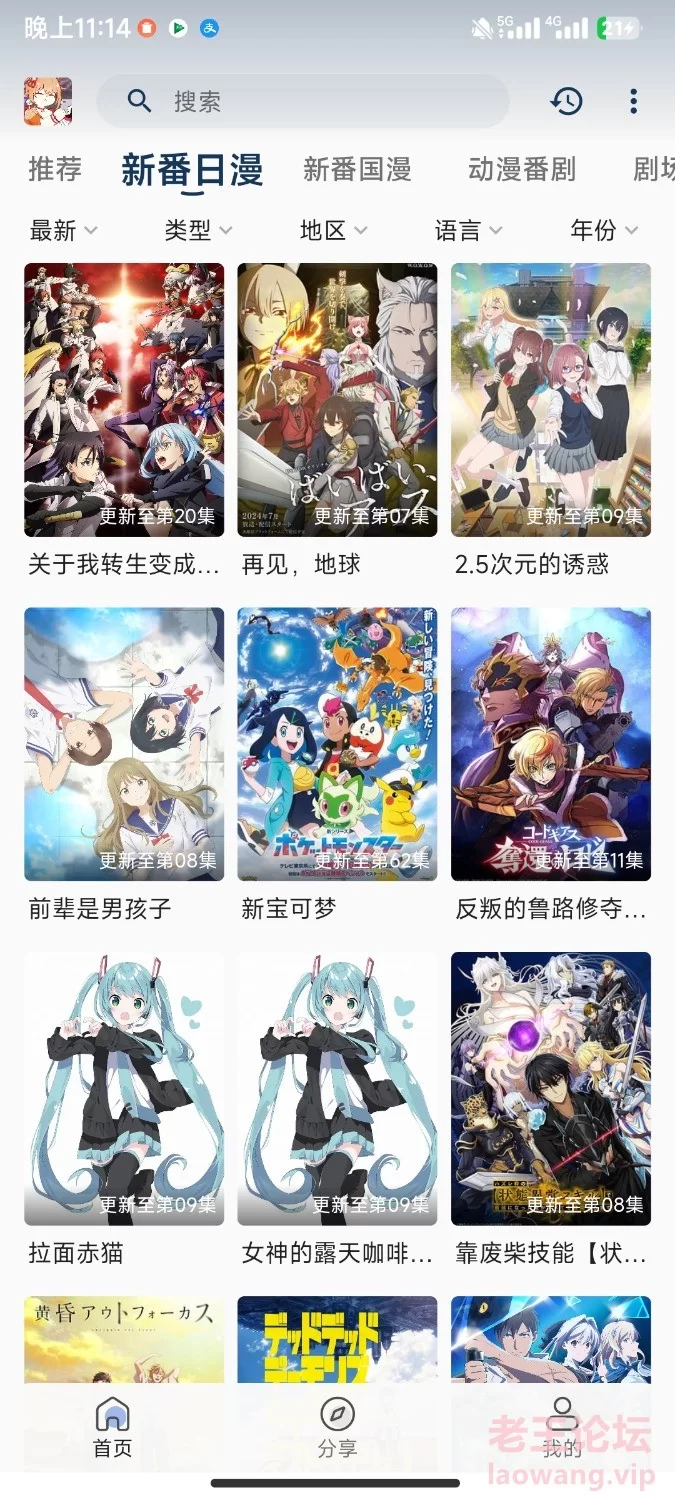This screenshot has height=1500, width=675.
Task: Go to the 分享 bottom tab
Action: click(337, 1427)
